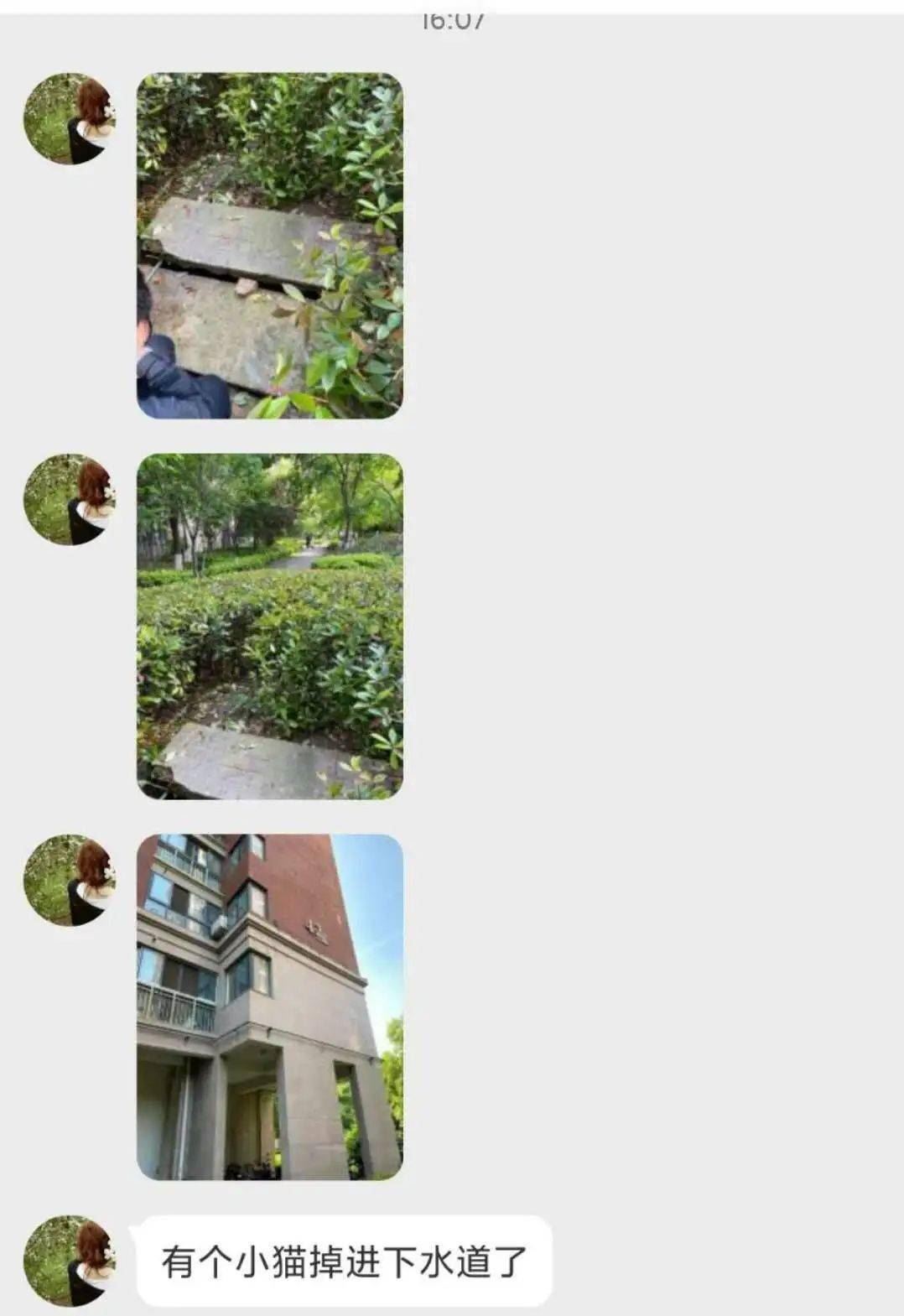View the photo of the garden hedge path
Screen dimensions: 904x1316
[269, 626]
